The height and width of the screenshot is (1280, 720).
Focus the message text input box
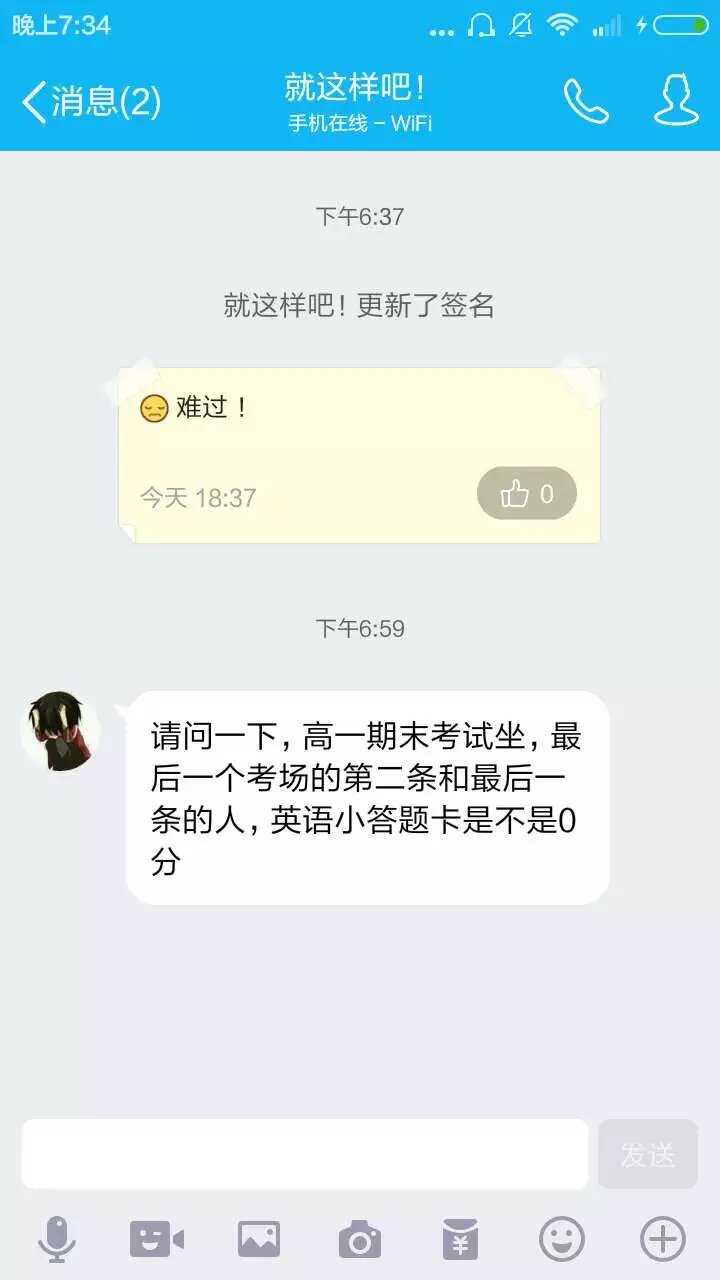[x=305, y=1154]
